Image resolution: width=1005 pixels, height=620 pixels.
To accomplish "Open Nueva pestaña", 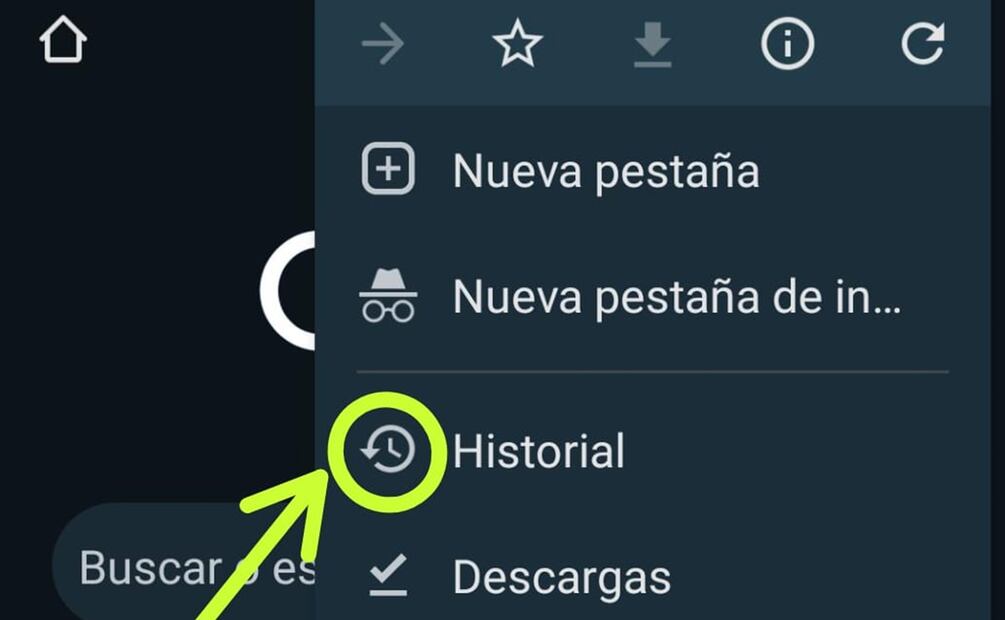I will [x=605, y=171].
